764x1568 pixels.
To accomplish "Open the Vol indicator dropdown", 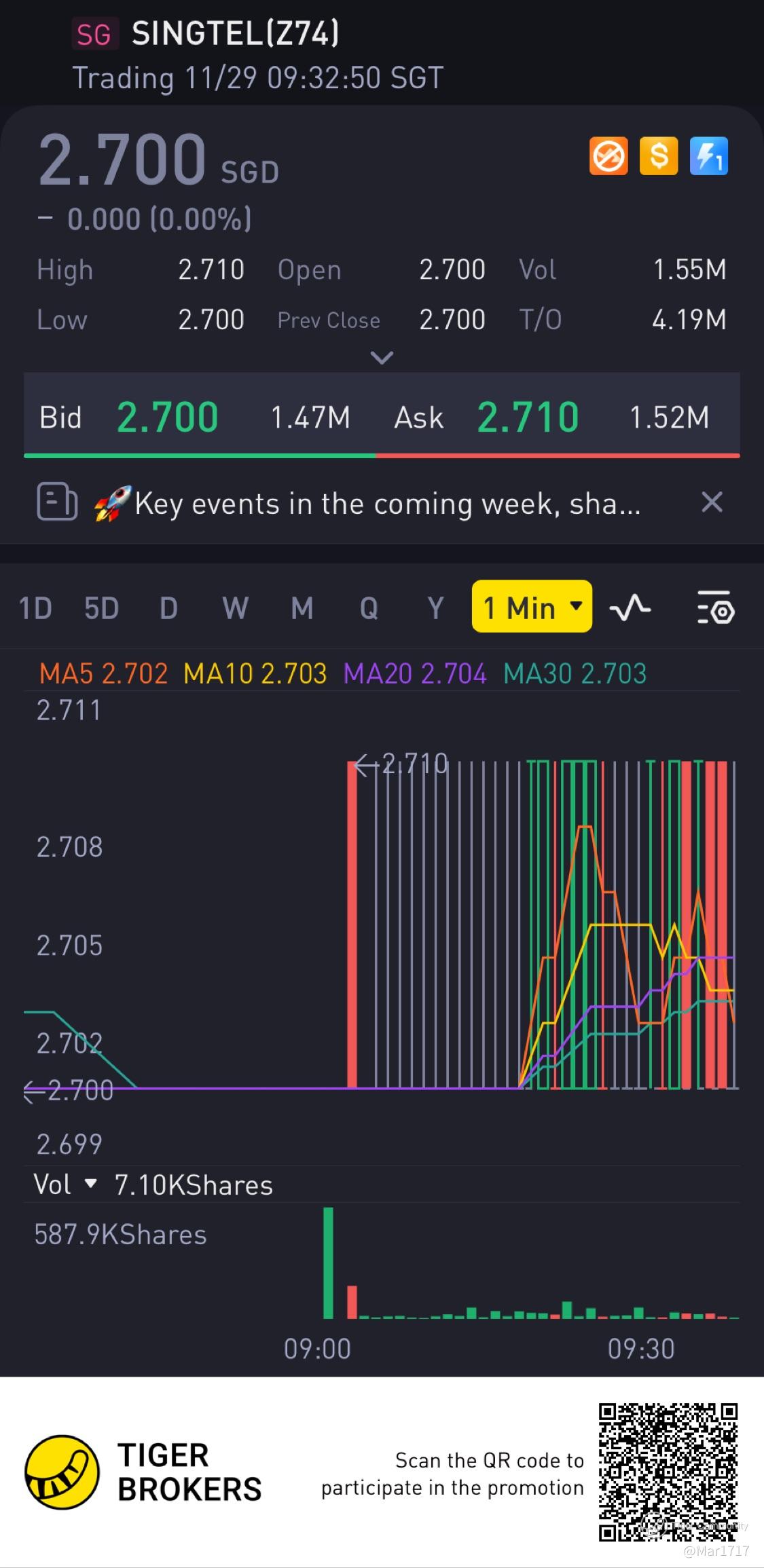I will point(66,1185).
